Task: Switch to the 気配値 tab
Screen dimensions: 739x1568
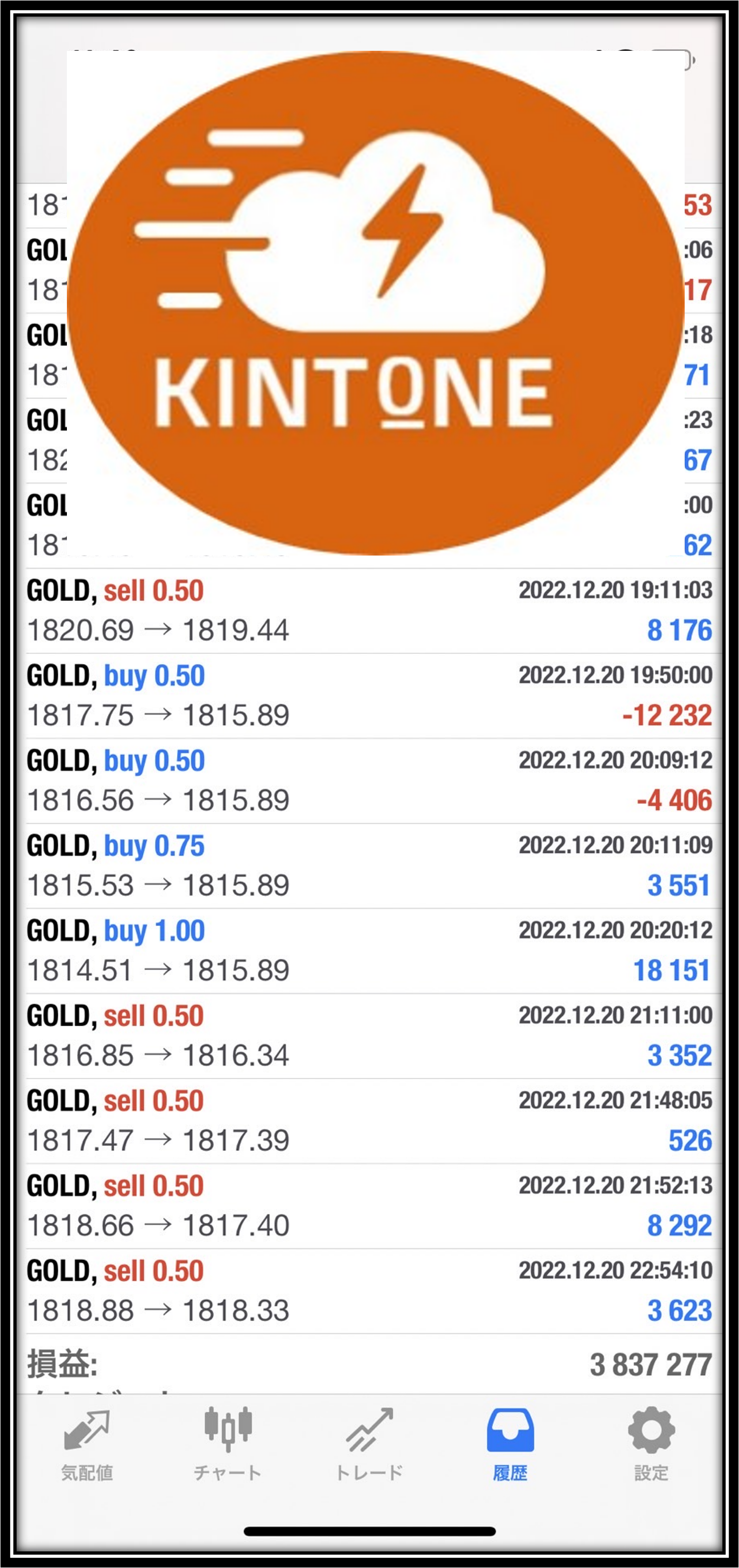Action: (x=87, y=1444)
